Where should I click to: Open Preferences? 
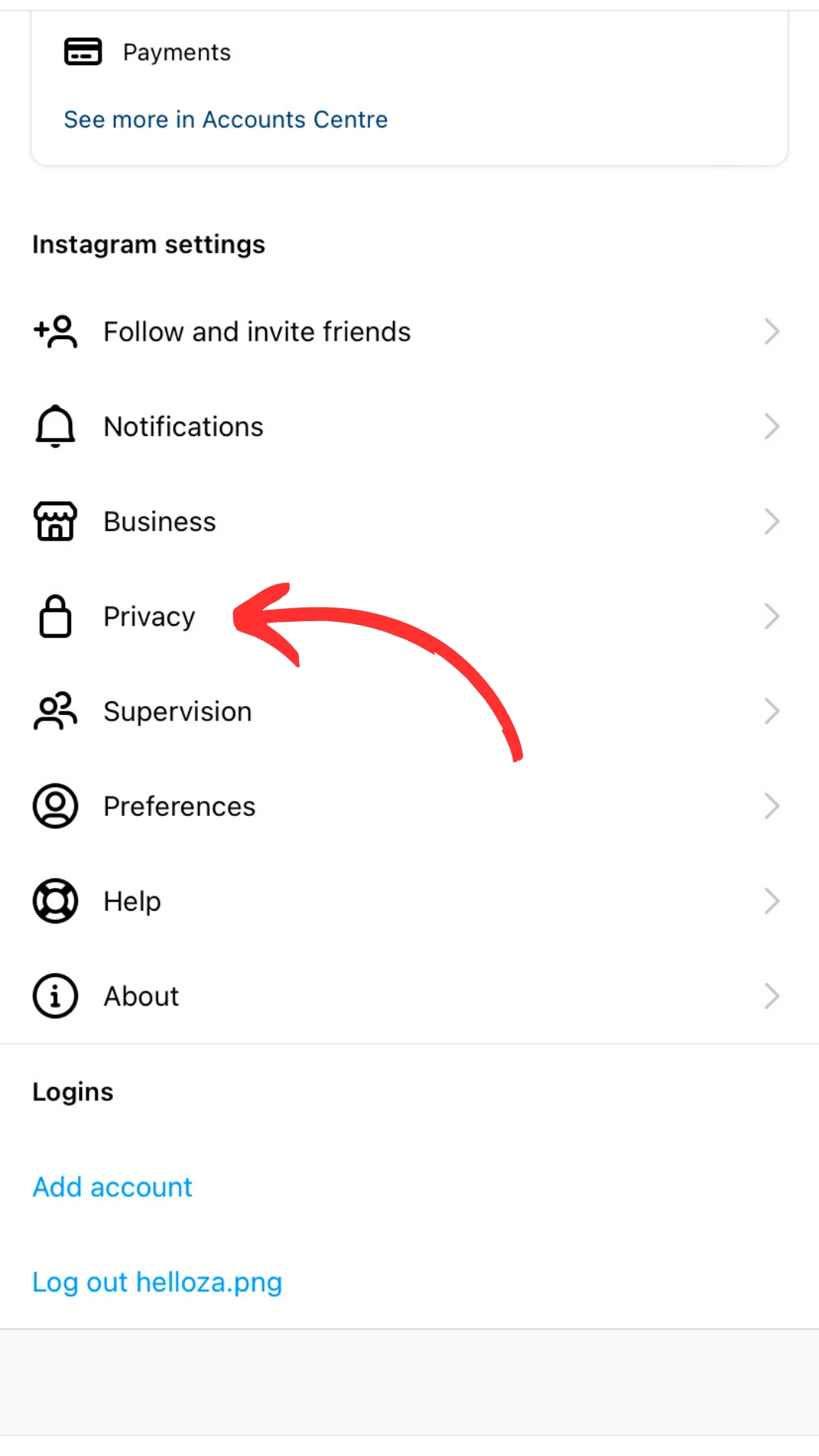(x=409, y=806)
